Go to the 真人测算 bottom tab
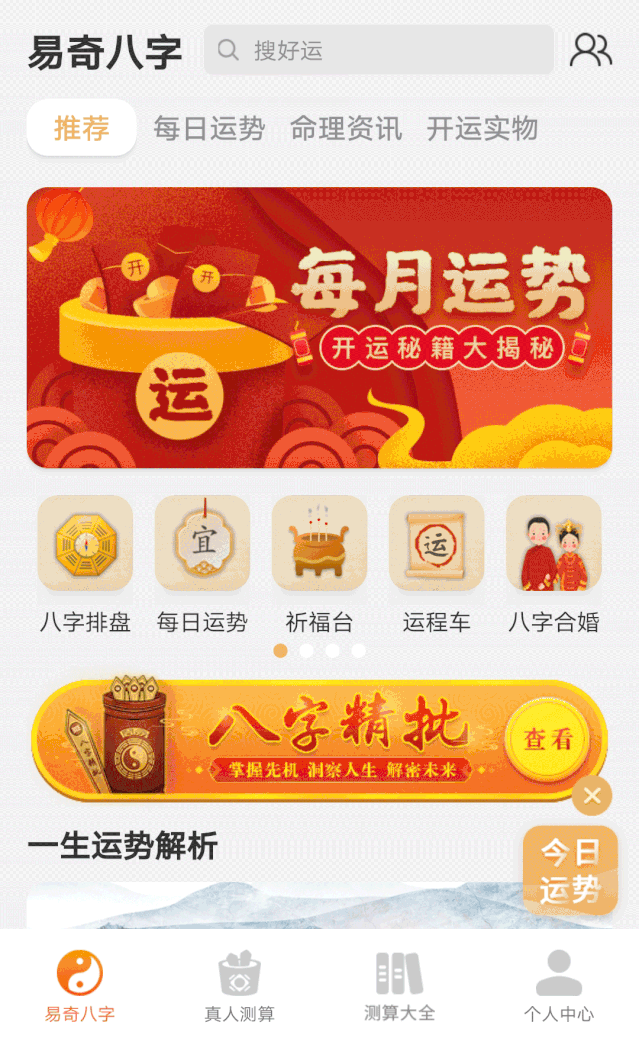Image resolution: width=639 pixels, height=1048 pixels. point(239,985)
